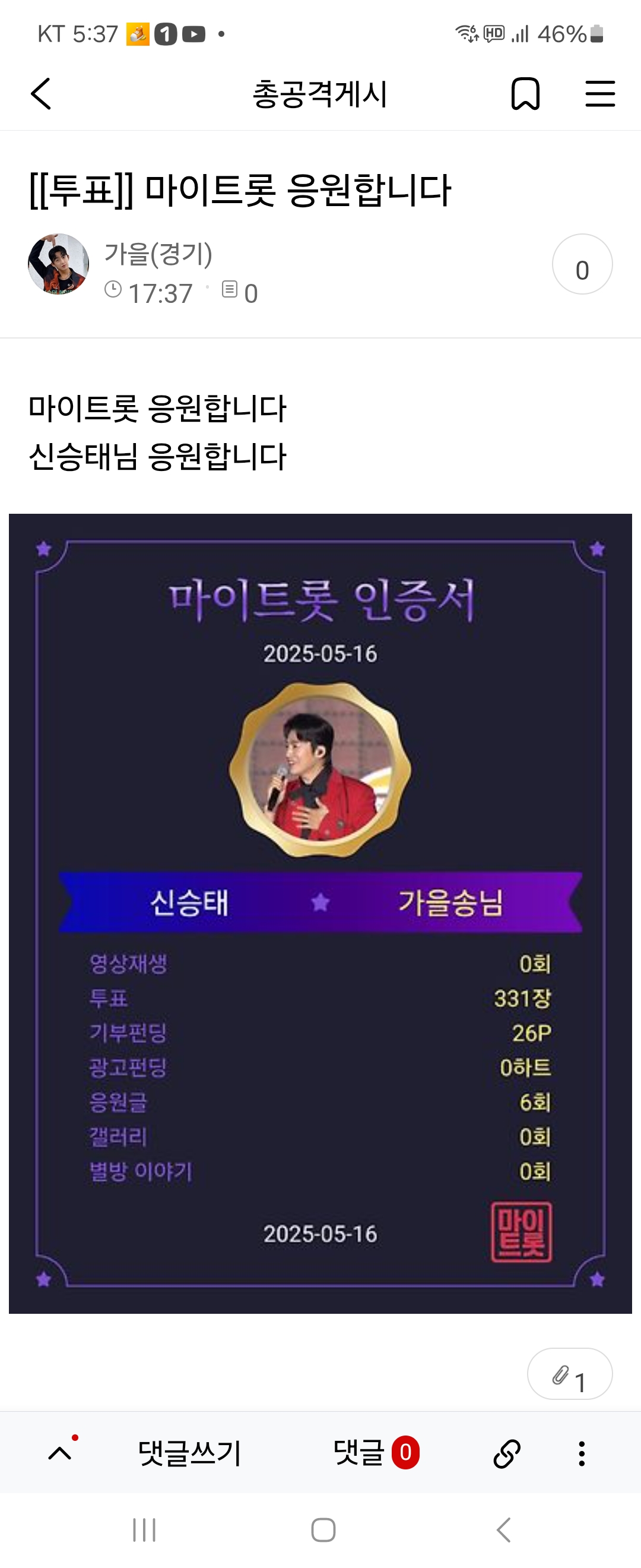The width and height of the screenshot is (641, 1568).
Task: Open the attachment list button
Action: coord(569,1374)
